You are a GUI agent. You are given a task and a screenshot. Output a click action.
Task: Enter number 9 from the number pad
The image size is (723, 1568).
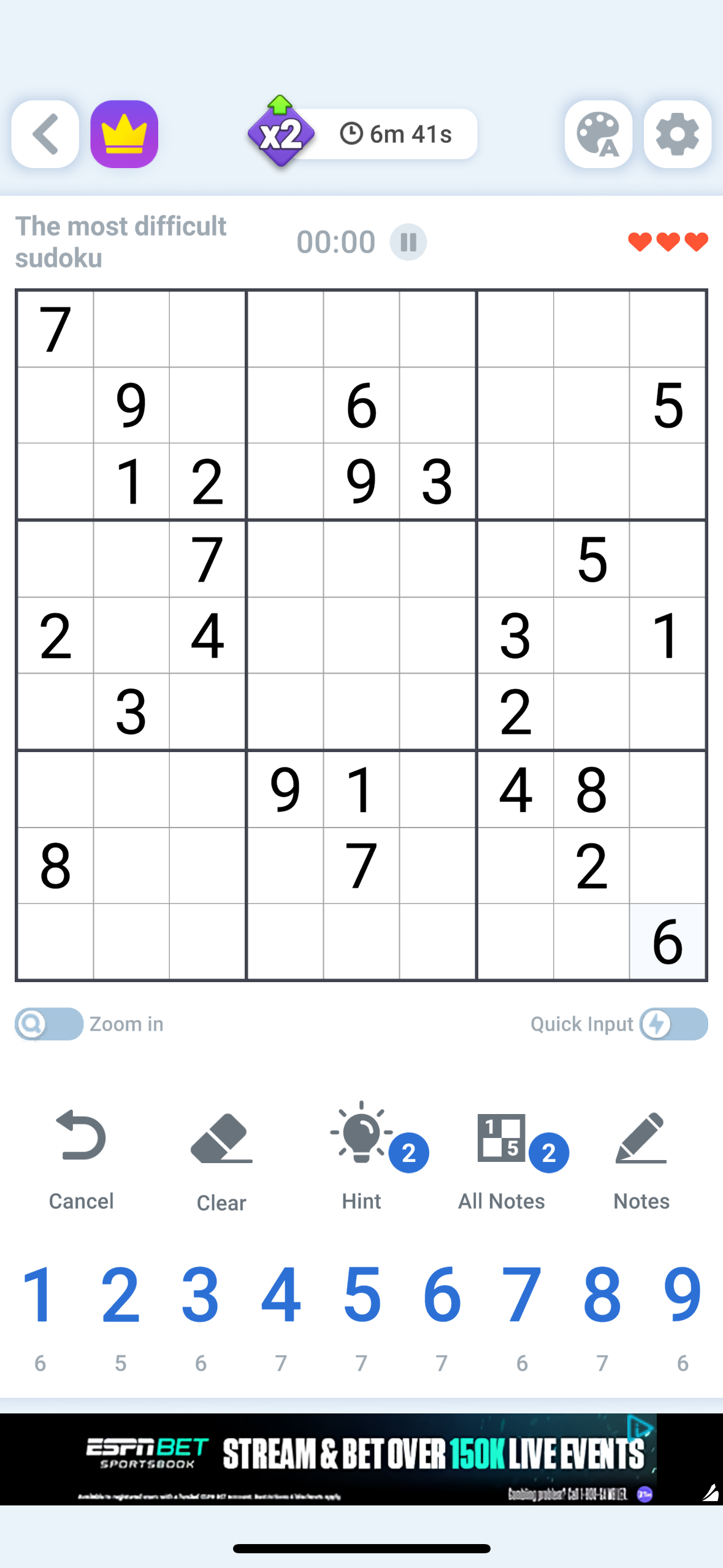[682, 1294]
